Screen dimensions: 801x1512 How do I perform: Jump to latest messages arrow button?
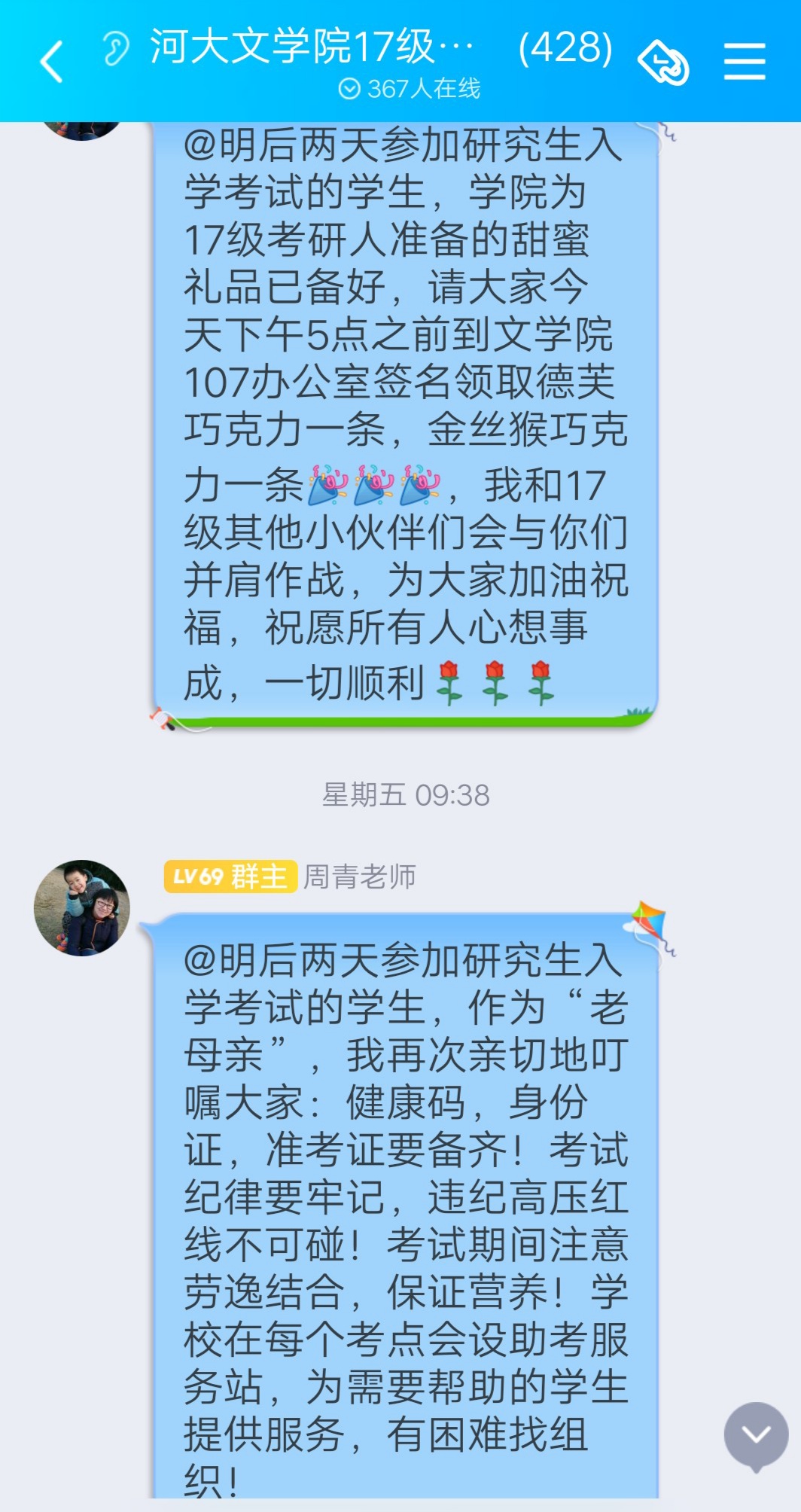coord(756,1435)
